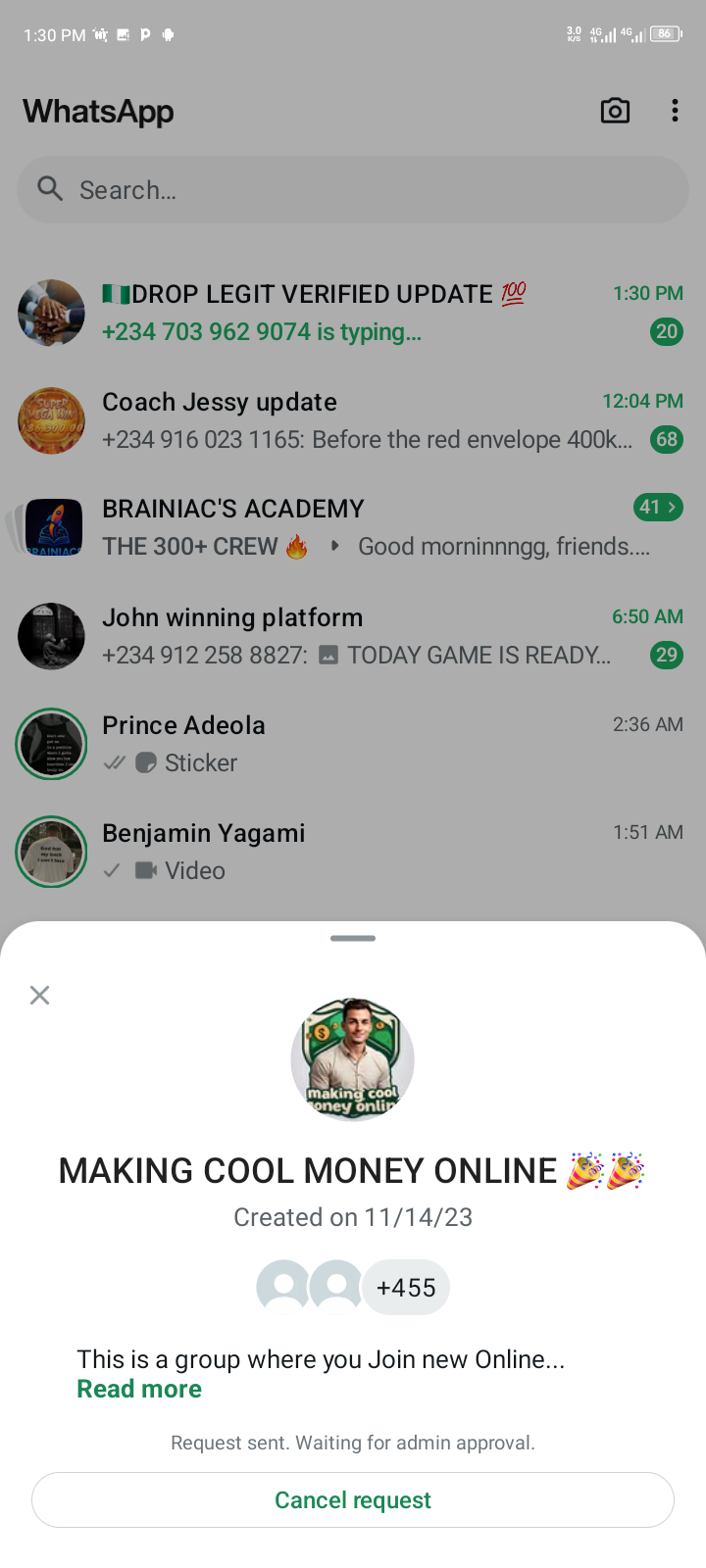Open the chat with Prince Adeola
Screen dimensions: 706x1568
point(353,744)
